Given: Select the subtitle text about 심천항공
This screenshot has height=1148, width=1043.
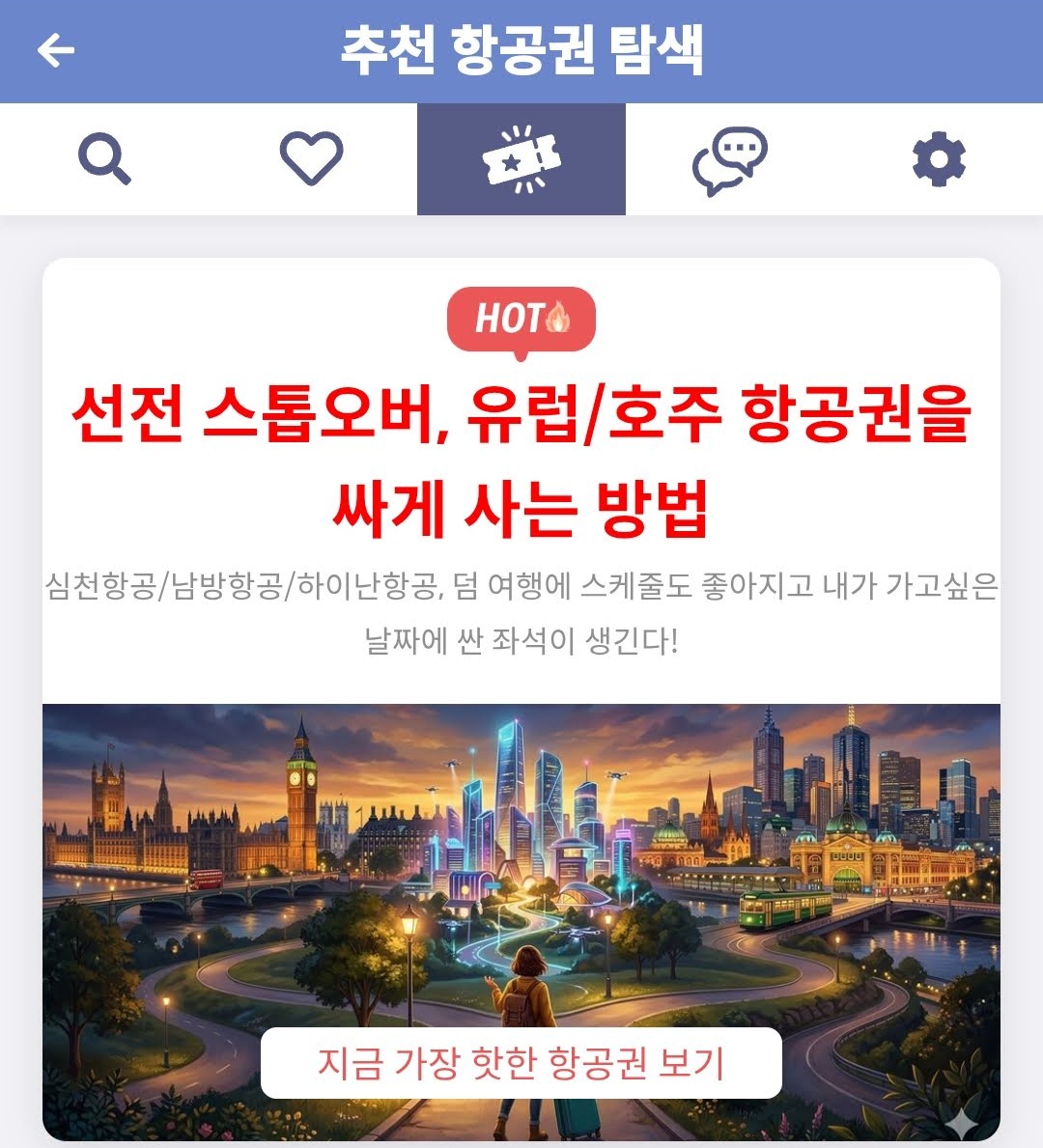Looking at the screenshot, I should point(521,608).
